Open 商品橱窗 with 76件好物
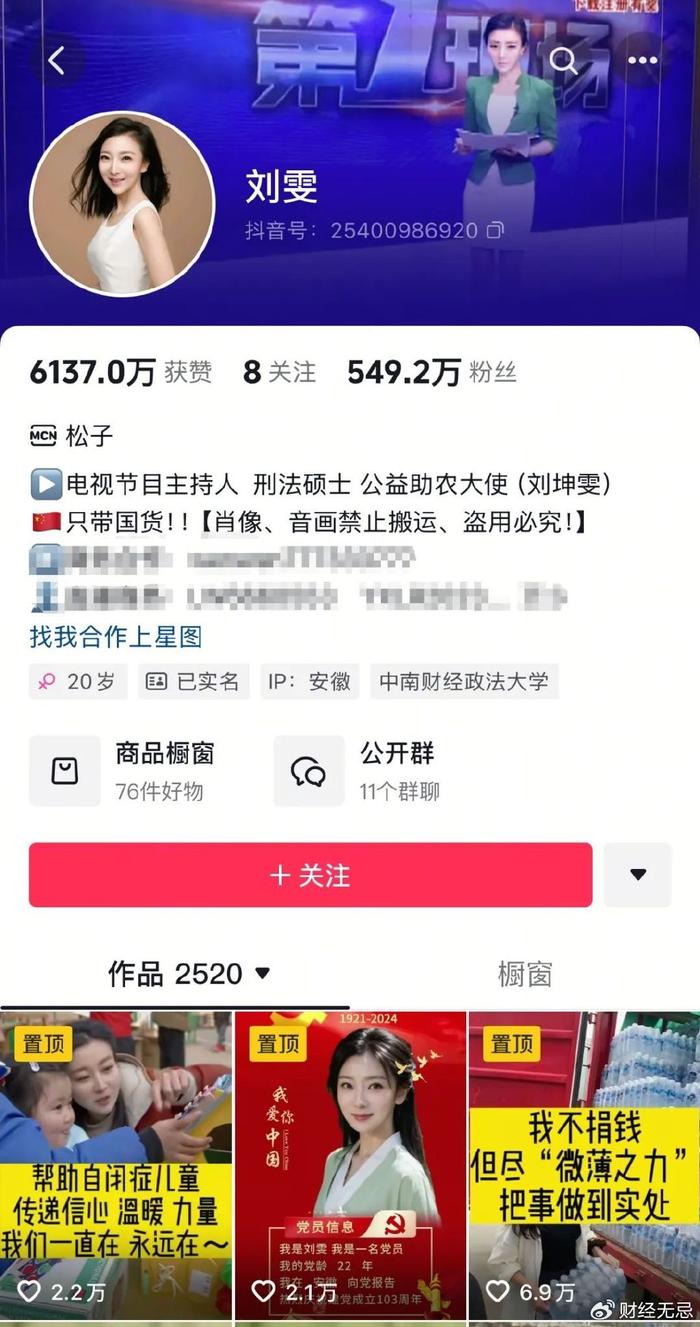 (x=122, y=771)
